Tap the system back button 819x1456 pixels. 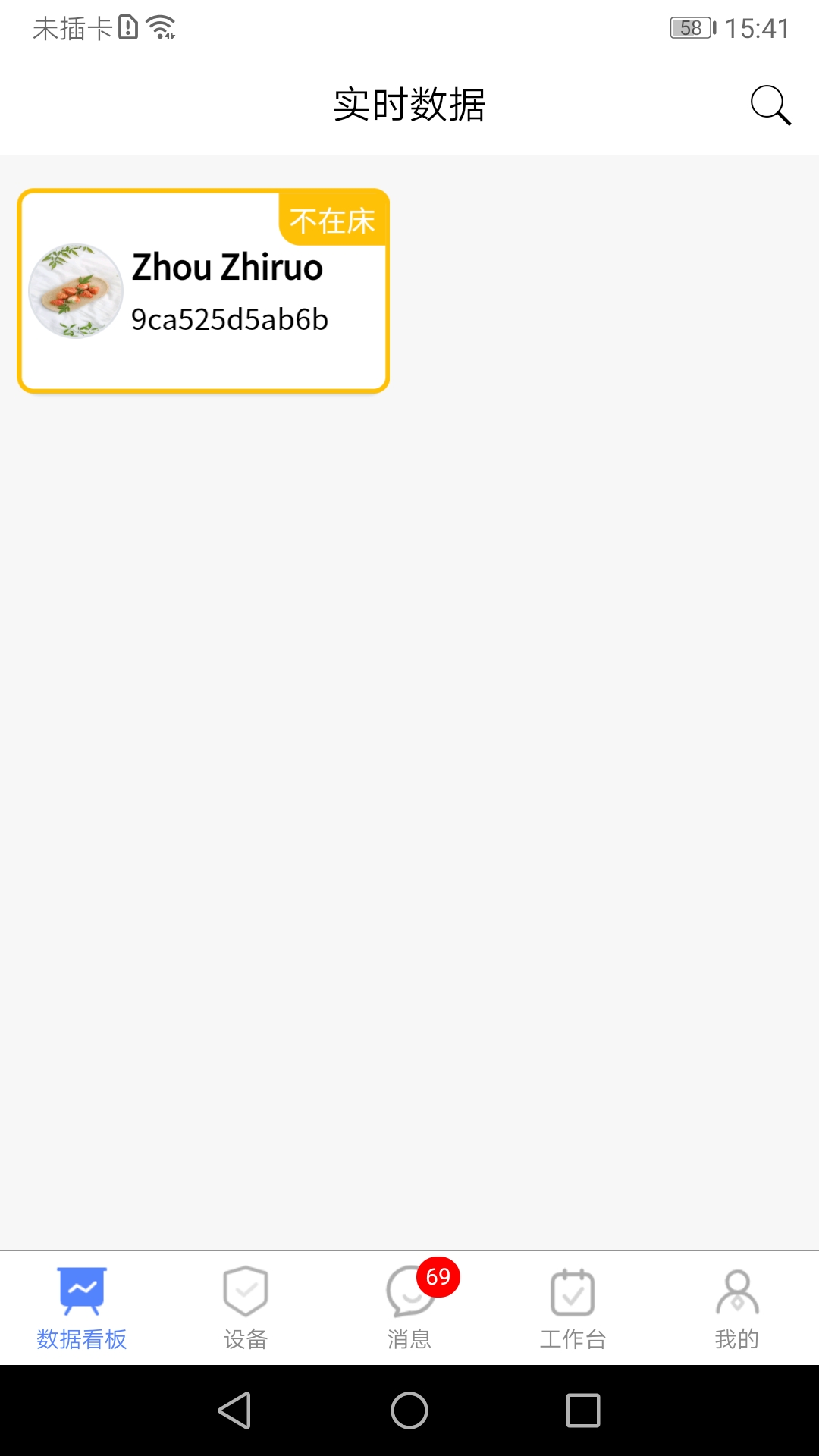[235, 1410]
